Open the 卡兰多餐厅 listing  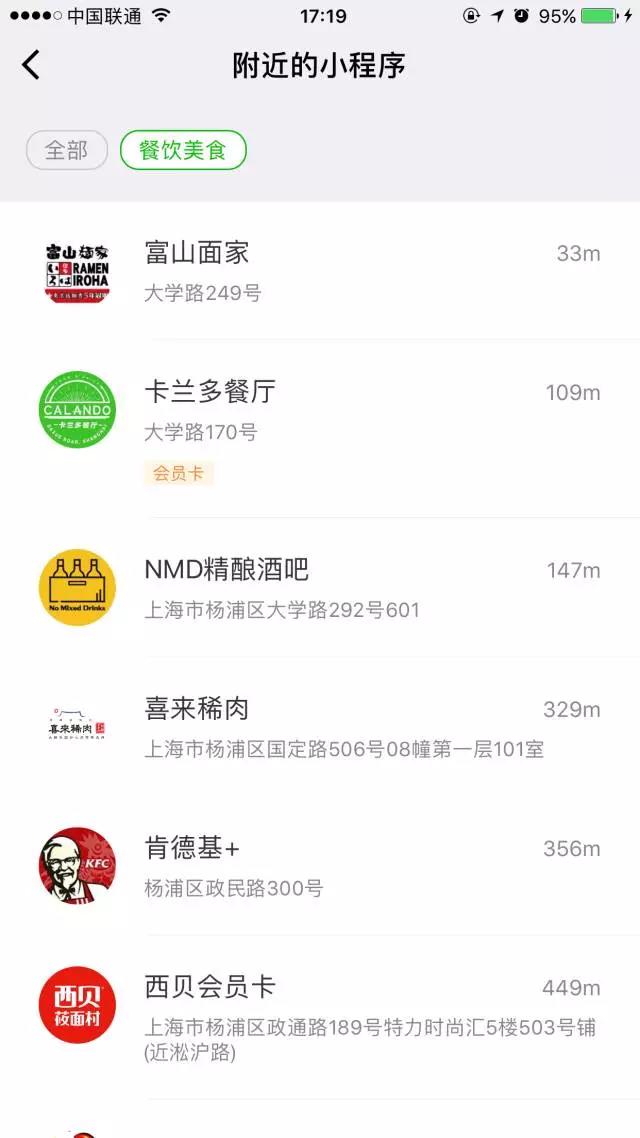pyautogui.click(x=320, y=428)
